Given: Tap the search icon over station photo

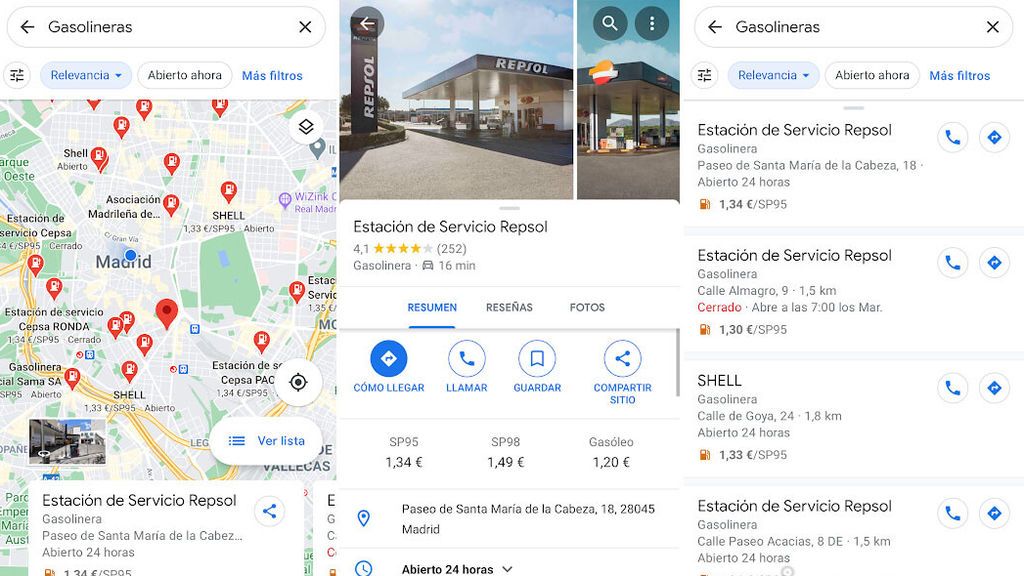Looking at the screenshot, I should click(610, 23).
